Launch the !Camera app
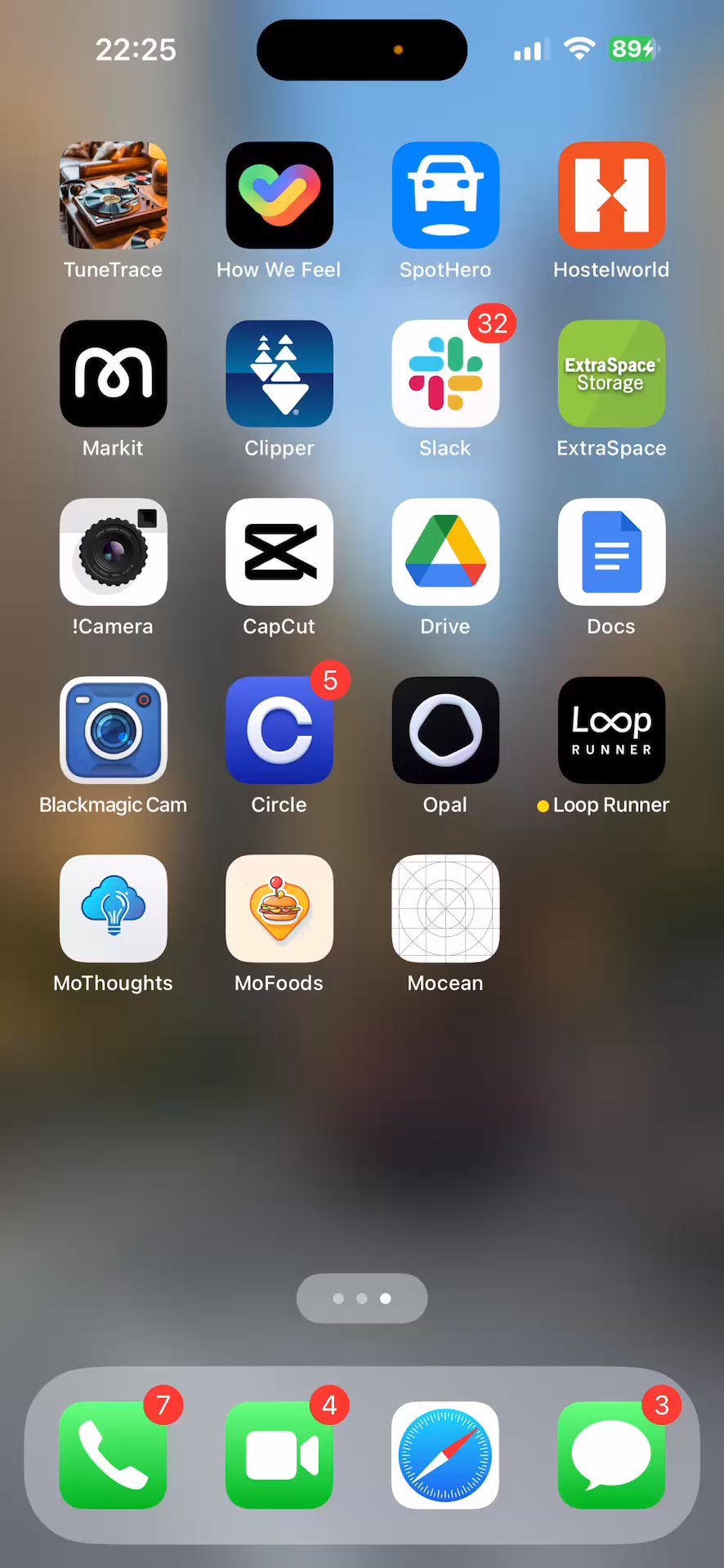Viewport: 724px width, 1568px height. tap(114, 552)
